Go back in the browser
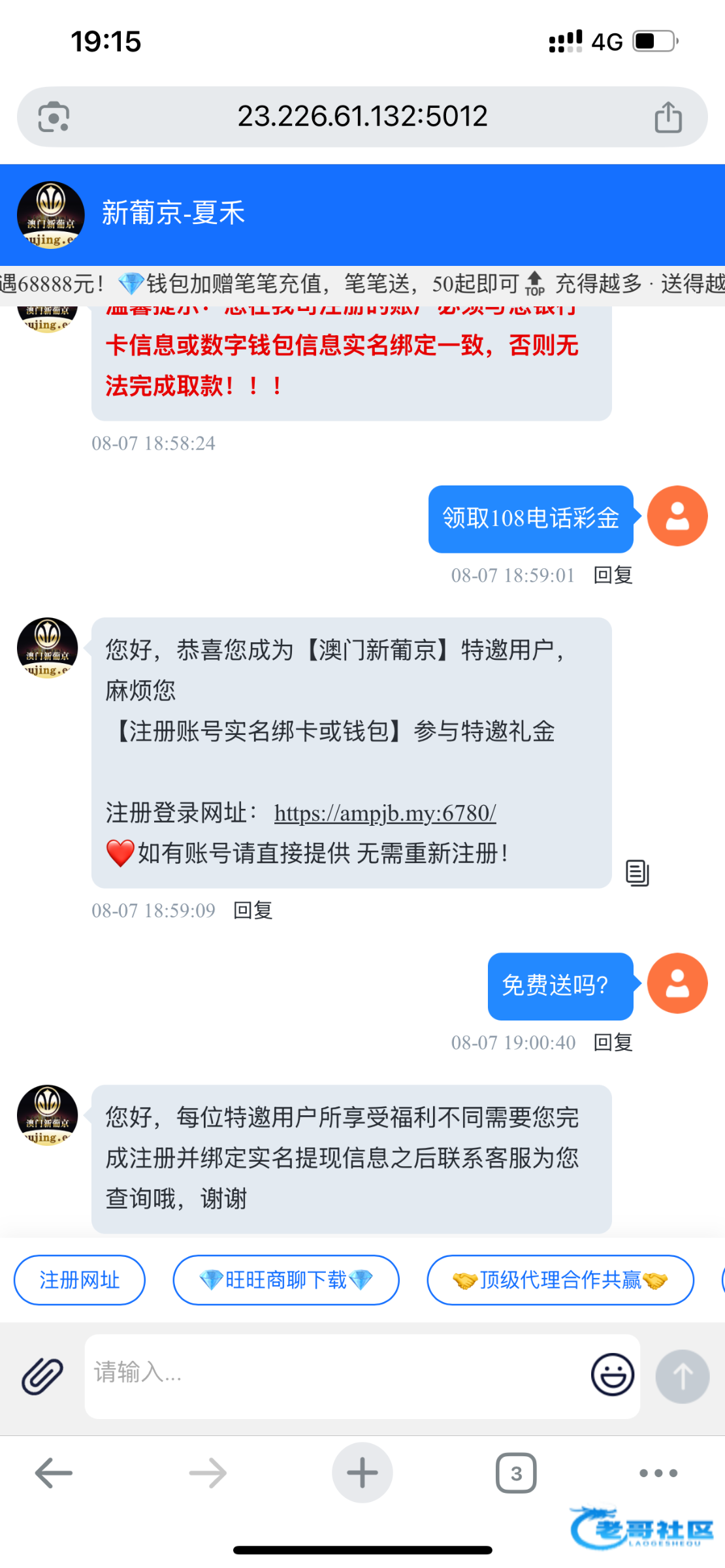Image resolution: width=725 pixels, height=1568 pixels. click(x=54, y=1473)
